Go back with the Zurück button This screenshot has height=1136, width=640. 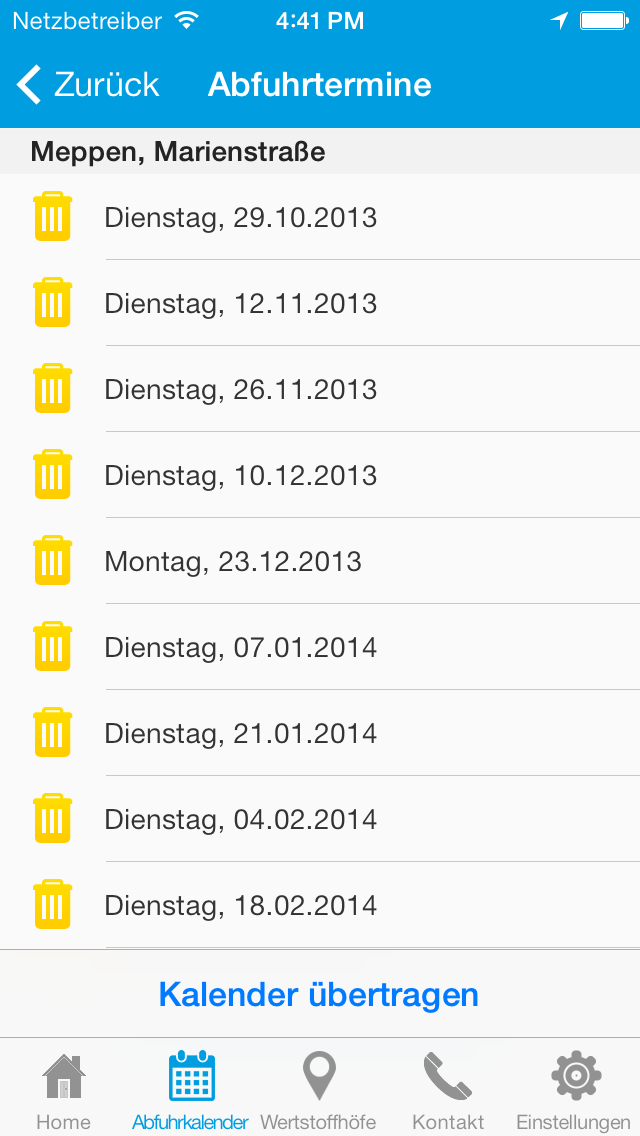click(x=88, y=85)
